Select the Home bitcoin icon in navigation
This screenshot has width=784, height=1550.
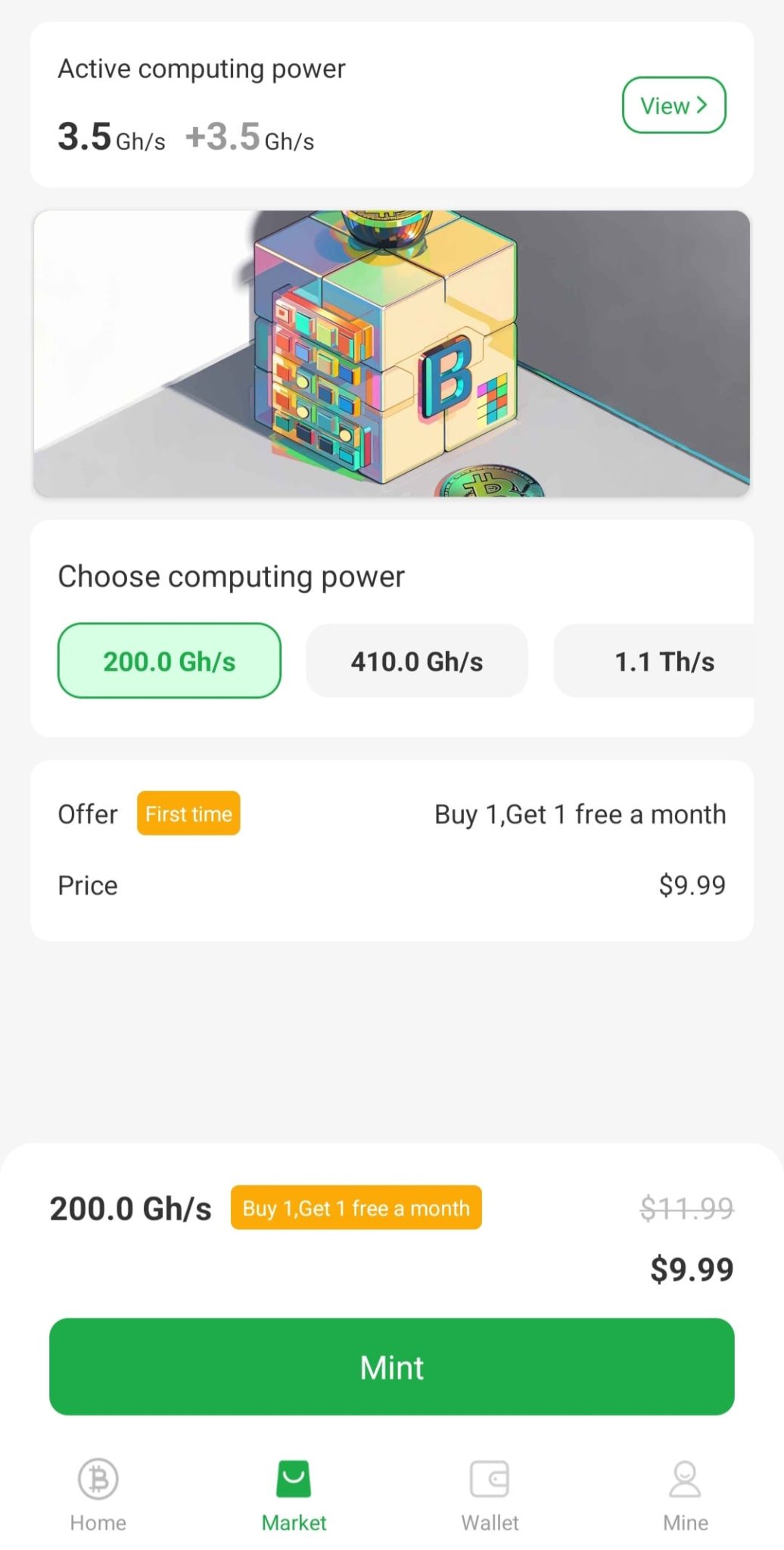(96, 1478)
